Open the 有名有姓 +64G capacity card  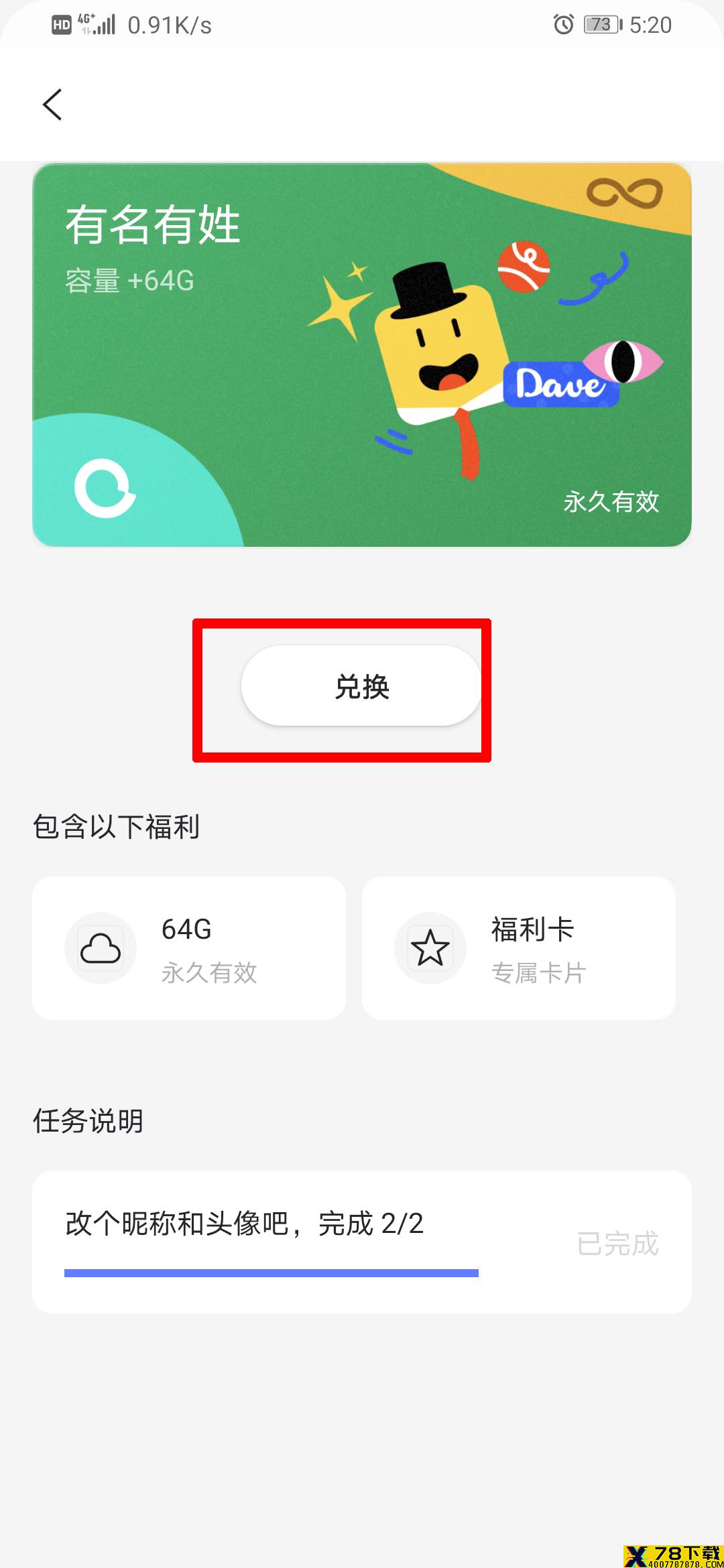[x=361, y=354]
